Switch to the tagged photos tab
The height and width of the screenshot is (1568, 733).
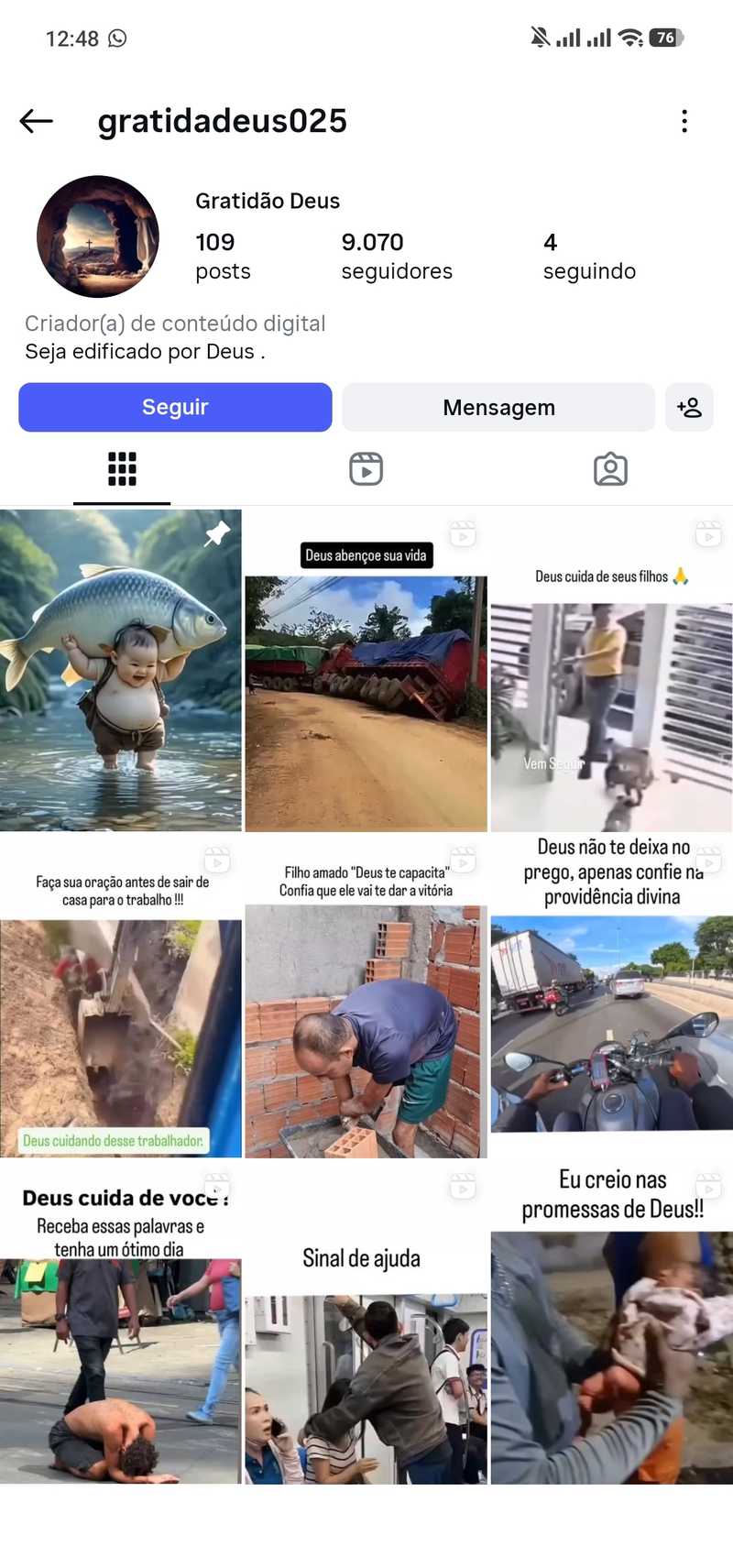[610, 469]
